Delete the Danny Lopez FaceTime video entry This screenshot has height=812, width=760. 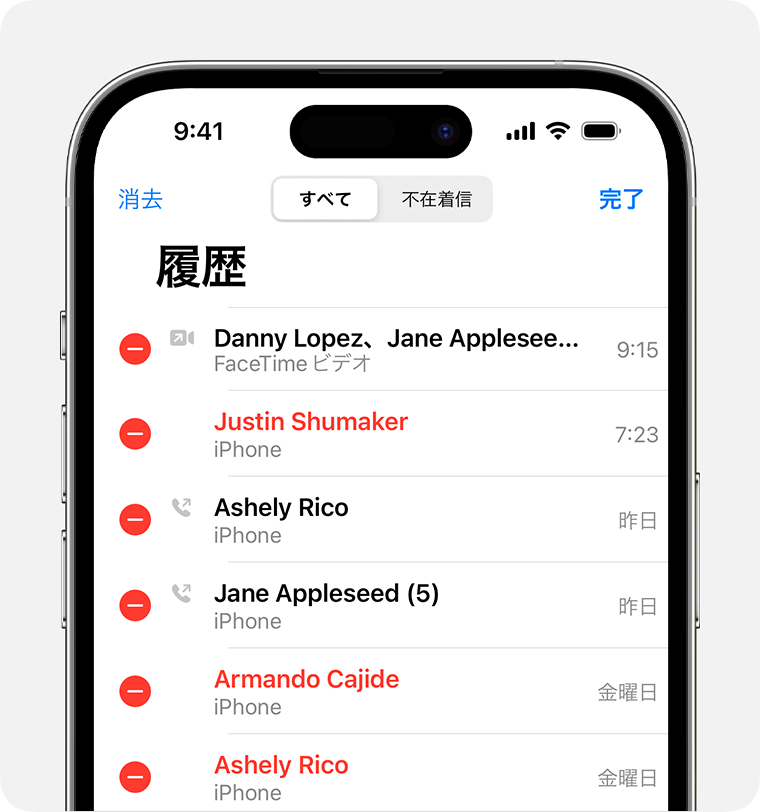click(135, 349)
